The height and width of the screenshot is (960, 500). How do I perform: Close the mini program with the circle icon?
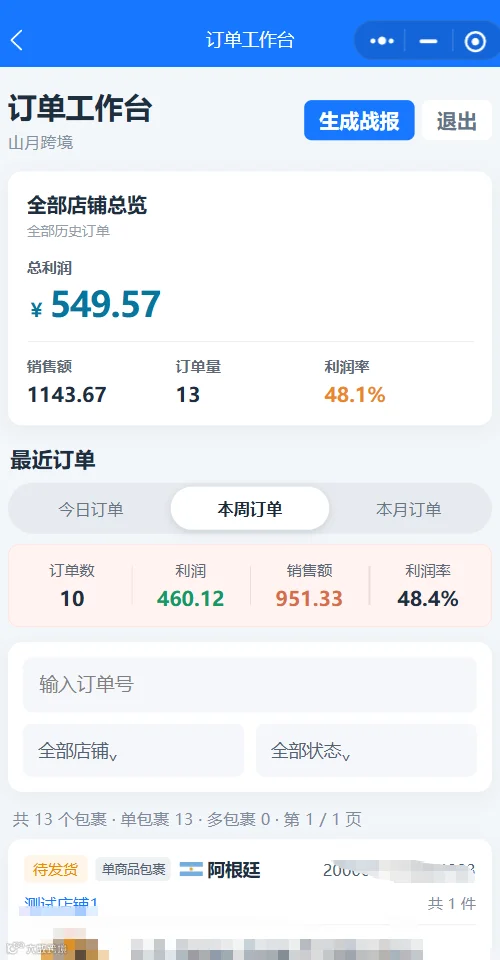[x=475, y=41]
